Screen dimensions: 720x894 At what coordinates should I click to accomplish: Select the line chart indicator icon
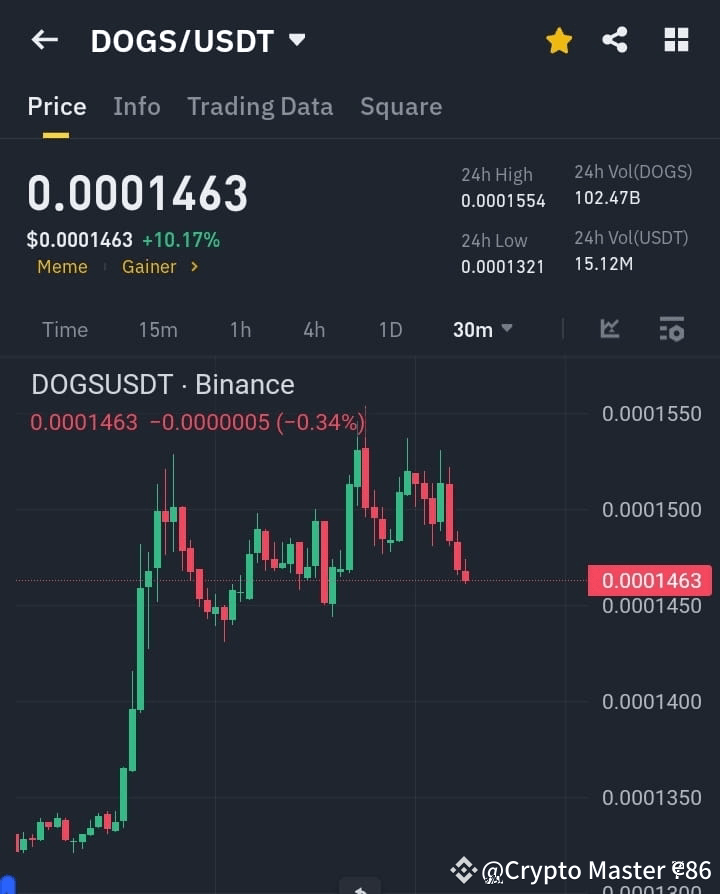click(x=610, y=328)
